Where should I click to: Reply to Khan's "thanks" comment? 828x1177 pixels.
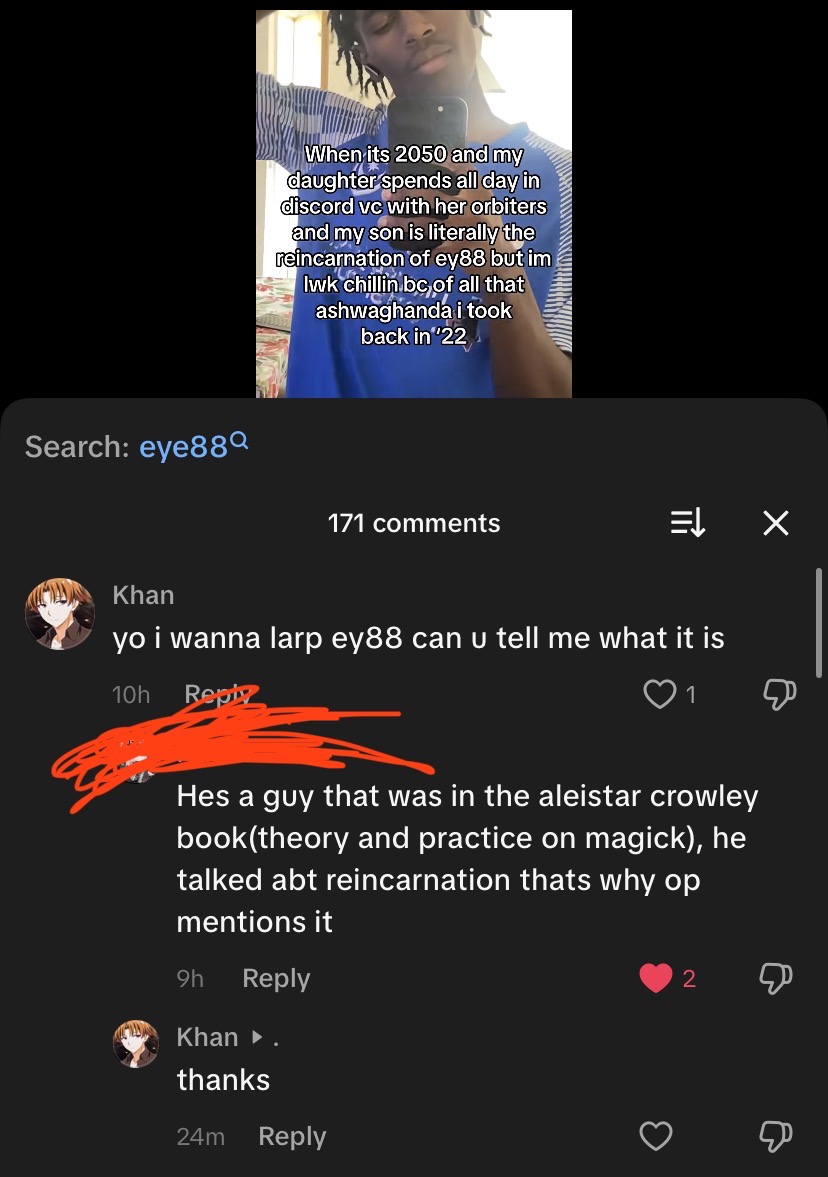click(x=292, y=1137)
